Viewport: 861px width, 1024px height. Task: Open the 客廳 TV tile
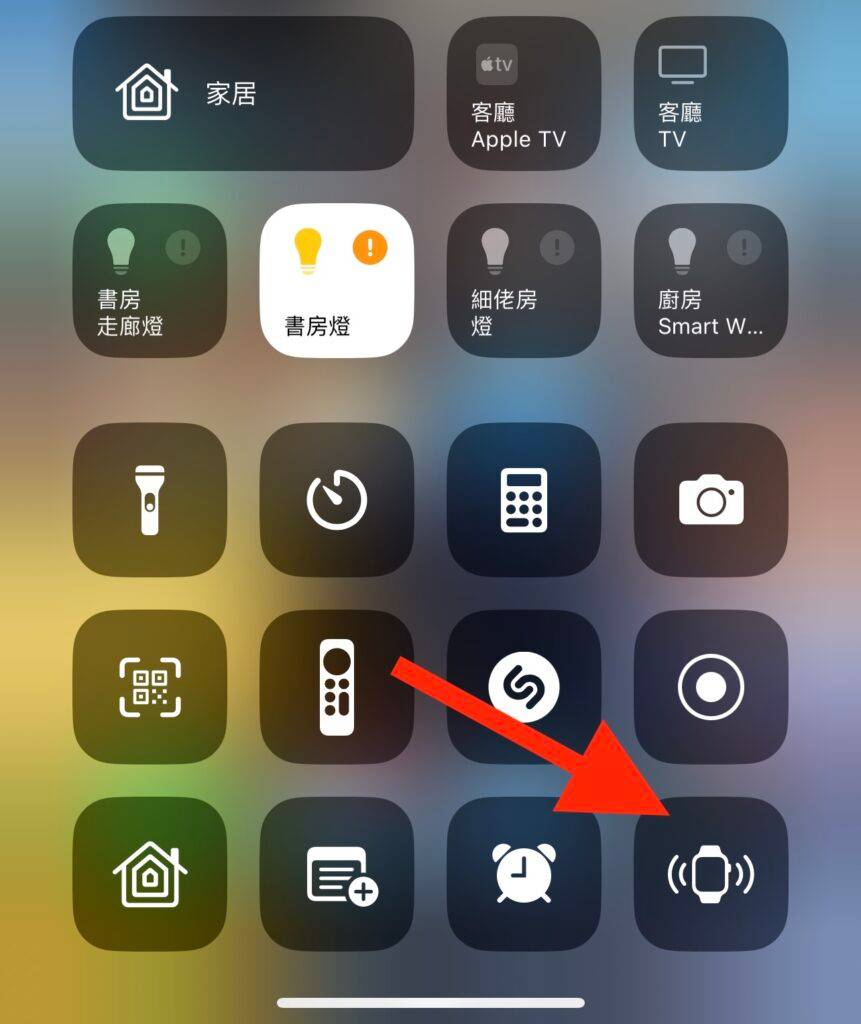pyautogui.click(x=710, y=94)
